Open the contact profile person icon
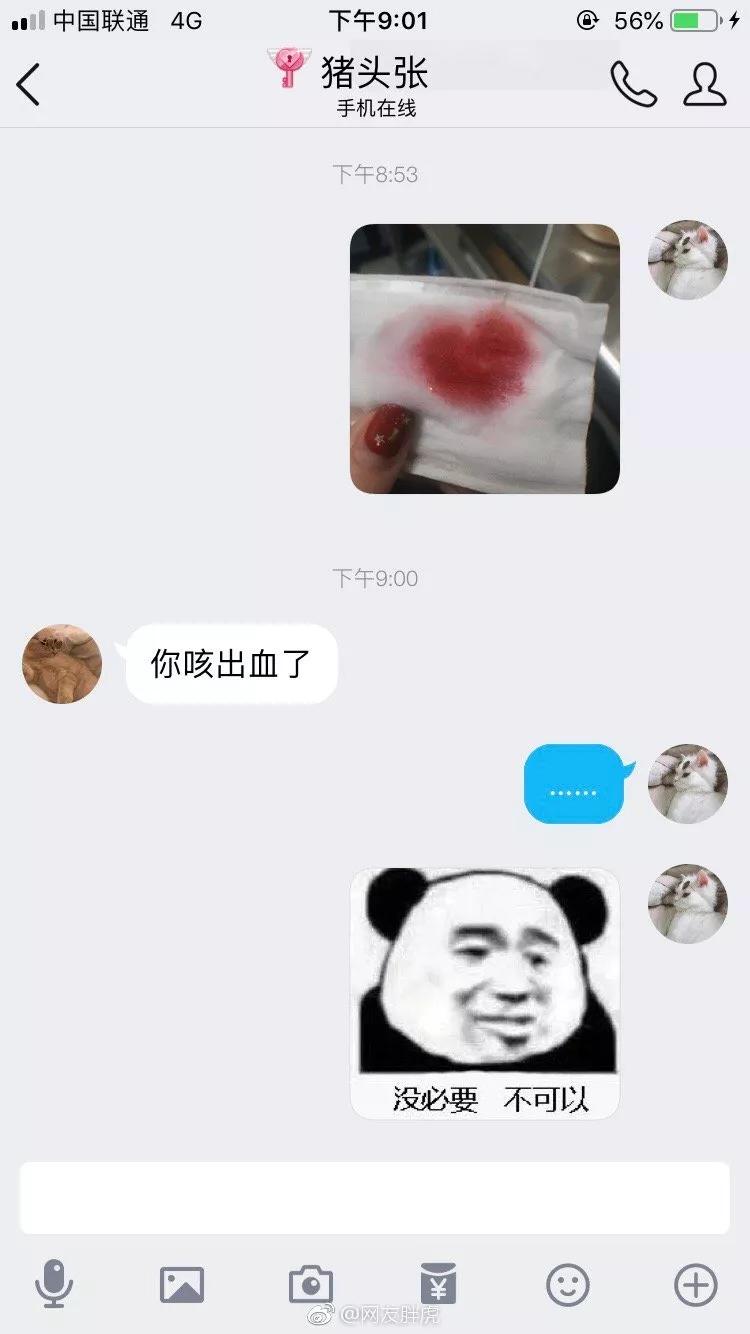Image resolution: width=750 pixels, height=1334 pixels. pos(705,85)
